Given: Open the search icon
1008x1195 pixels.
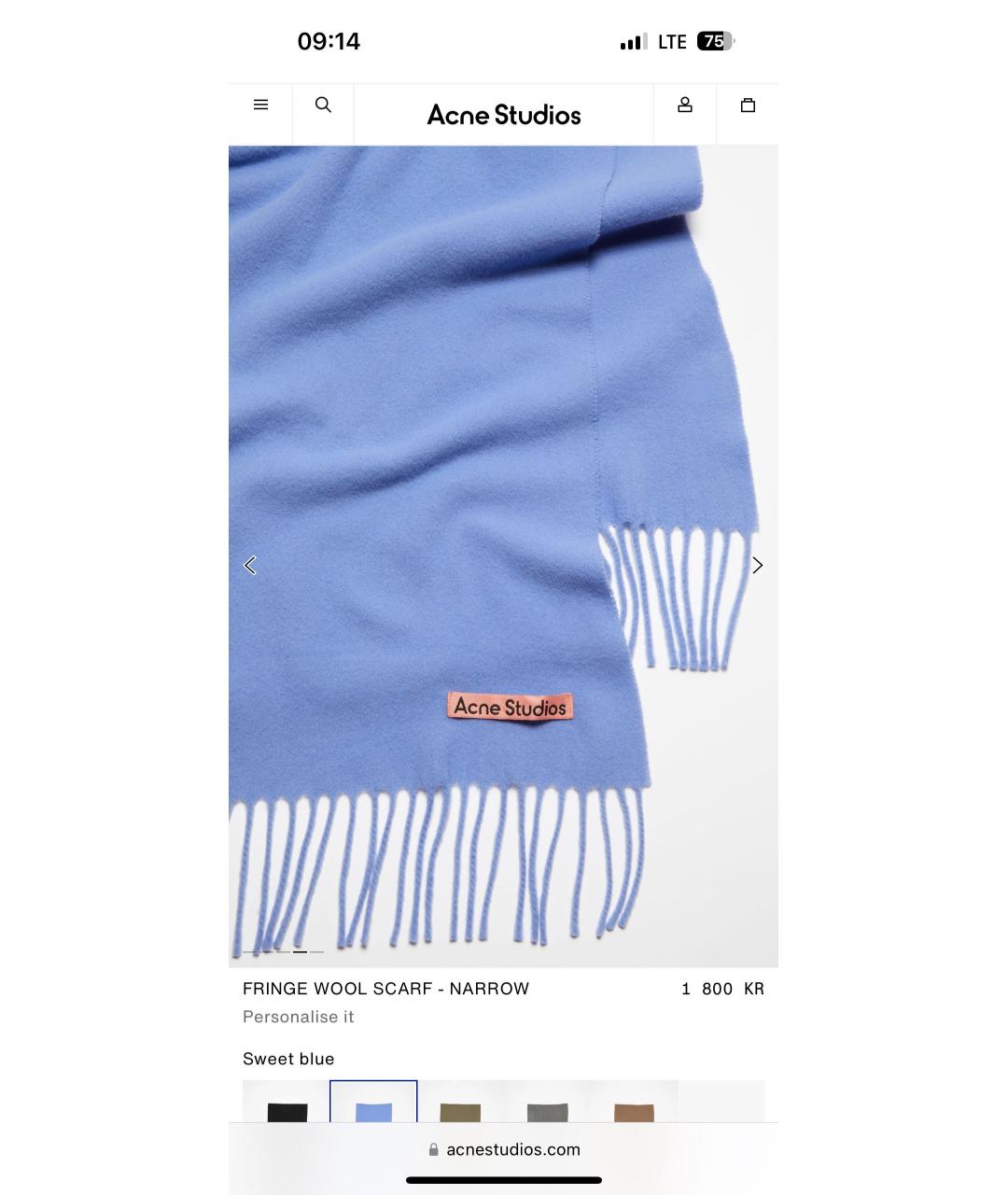Looking at the screenshot, I should coord(323,105).
